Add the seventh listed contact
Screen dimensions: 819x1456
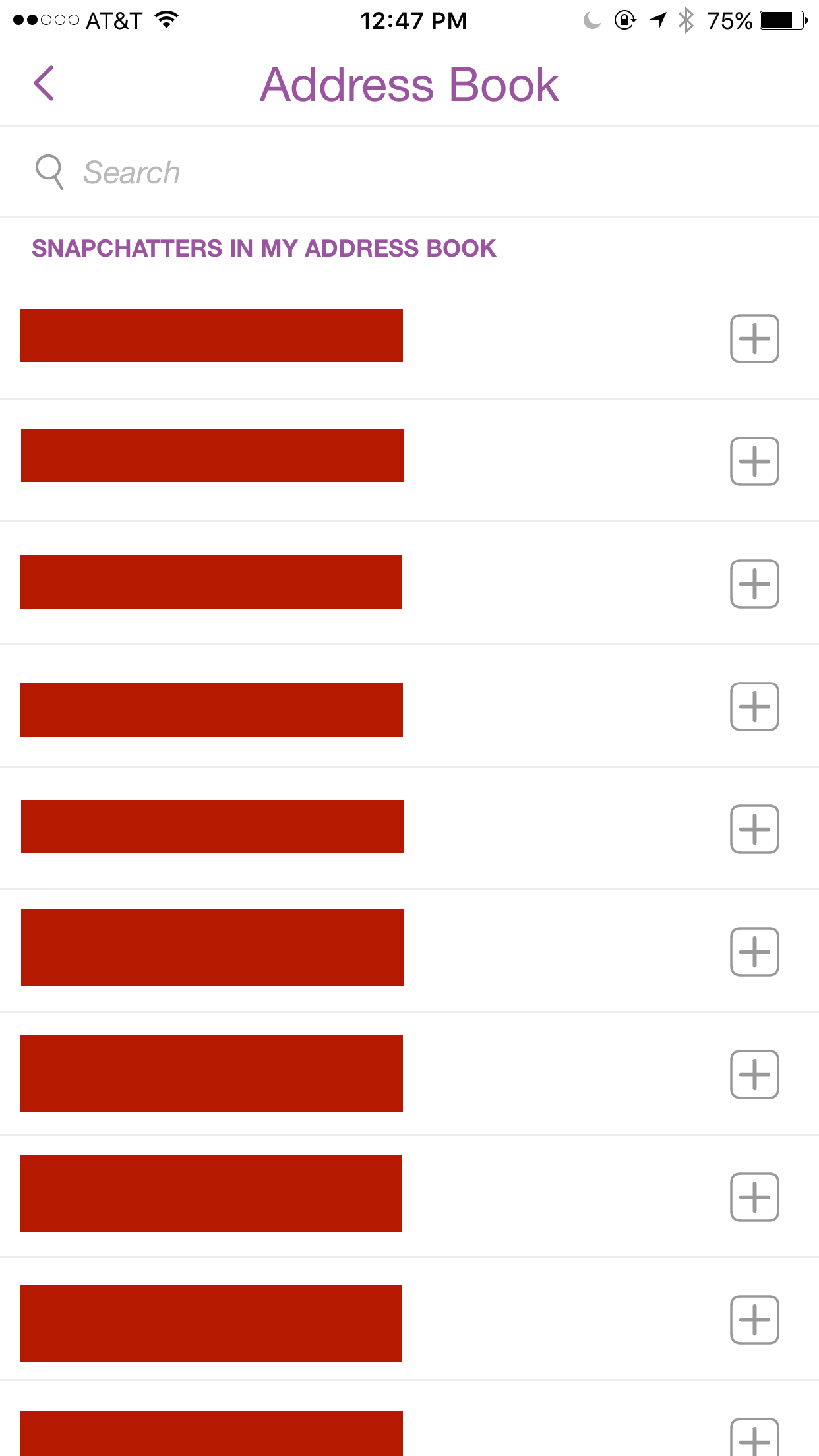(x=754, y=1075)
